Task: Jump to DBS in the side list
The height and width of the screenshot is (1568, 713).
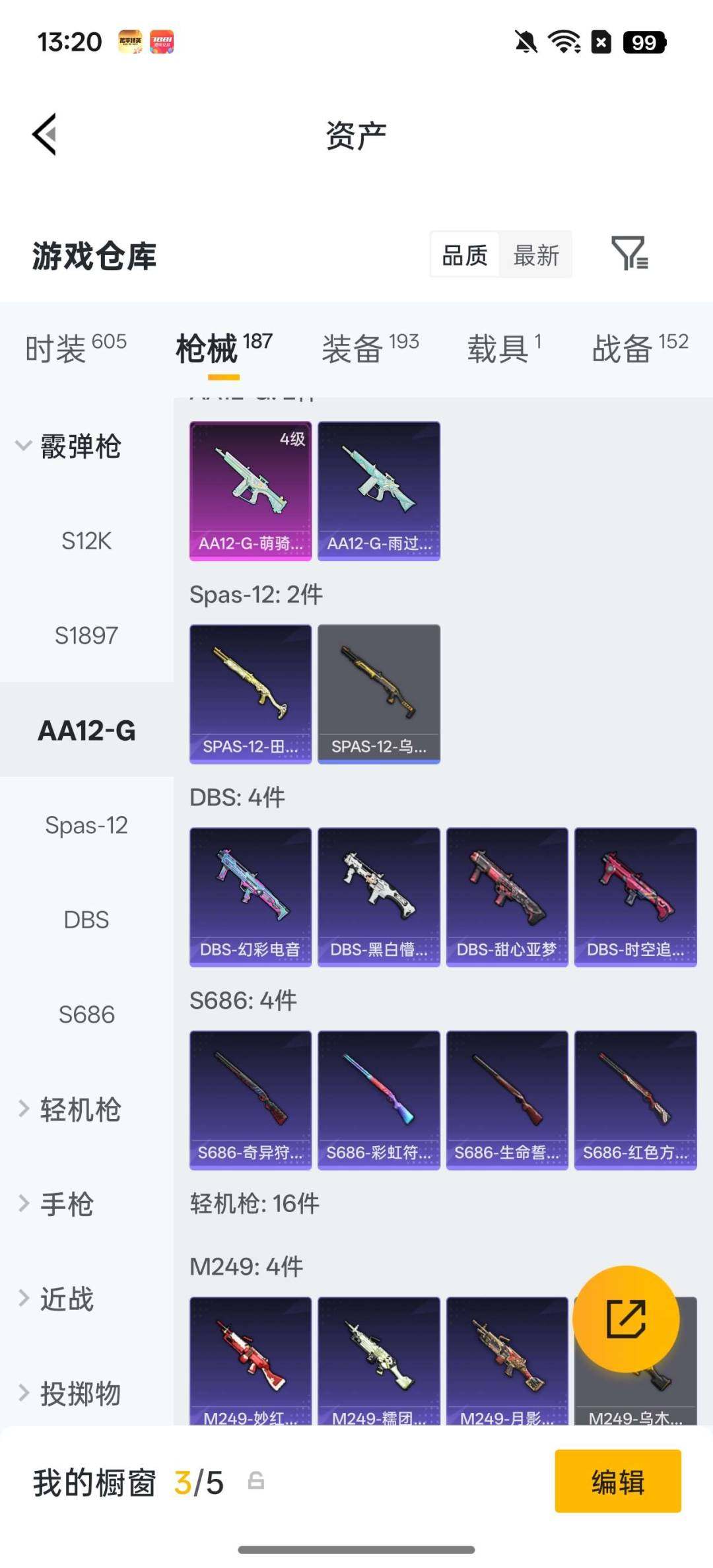Action: [x=86, y=920]
